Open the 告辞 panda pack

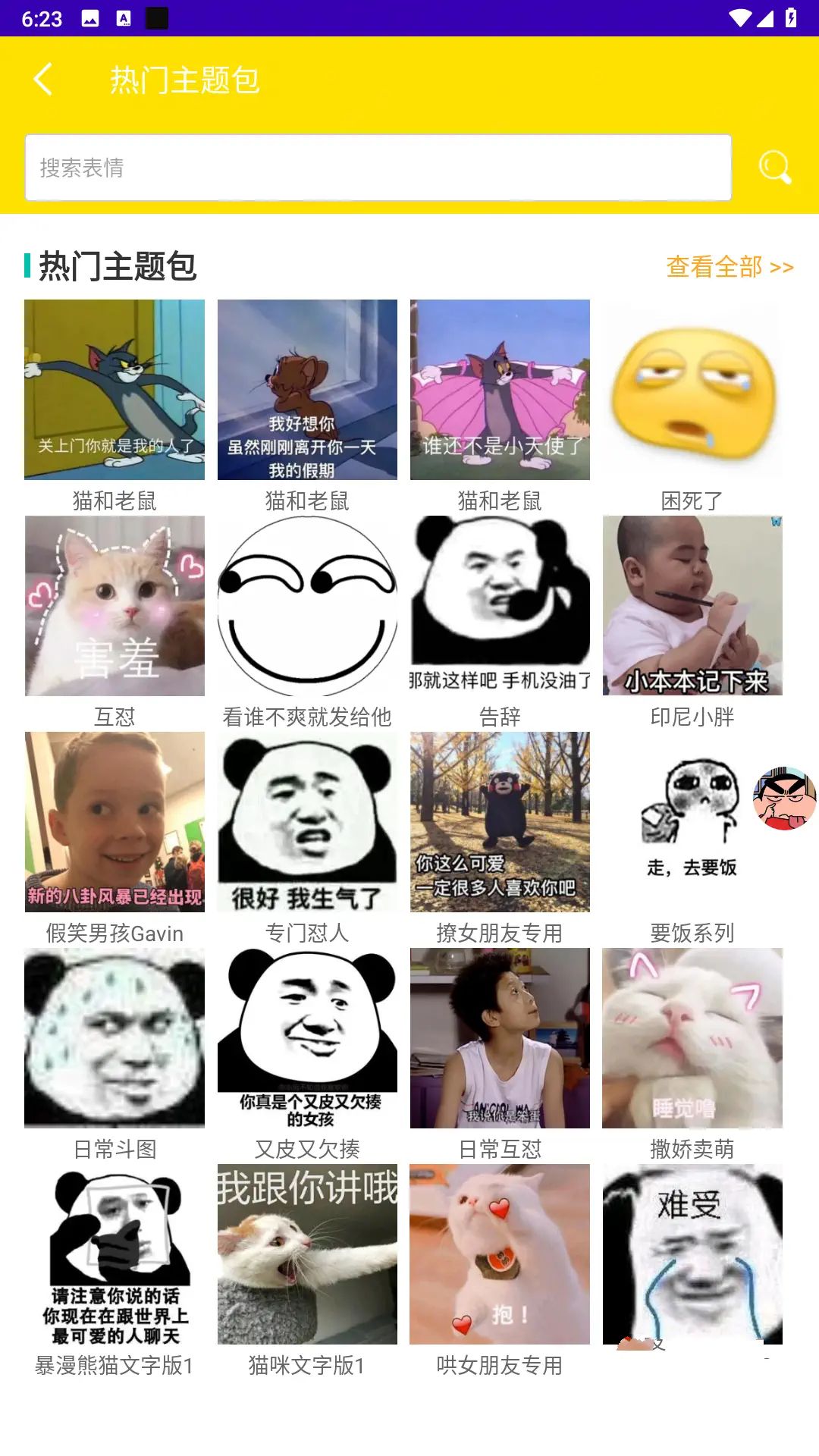pos(500,606)
